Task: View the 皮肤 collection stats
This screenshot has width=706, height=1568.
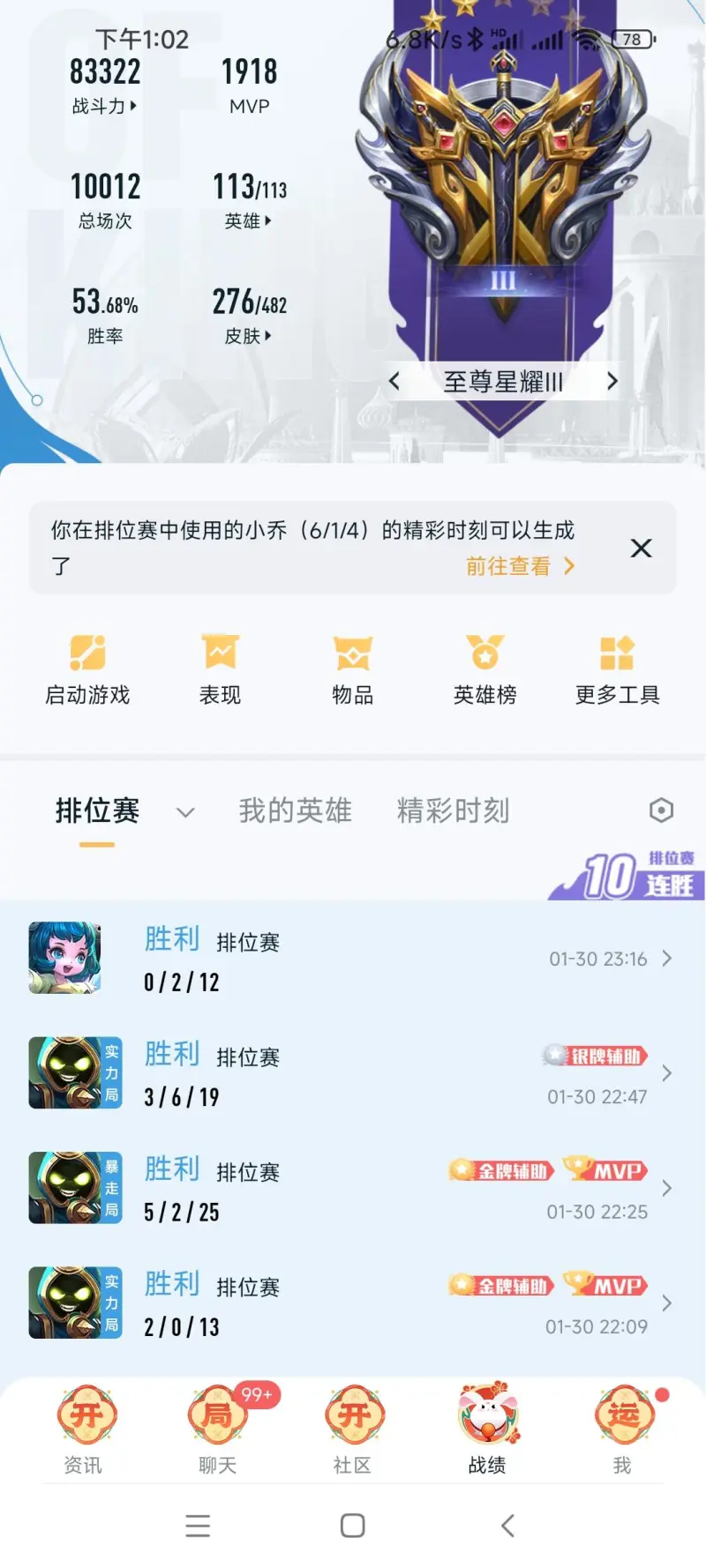Action: click(249, 336)
